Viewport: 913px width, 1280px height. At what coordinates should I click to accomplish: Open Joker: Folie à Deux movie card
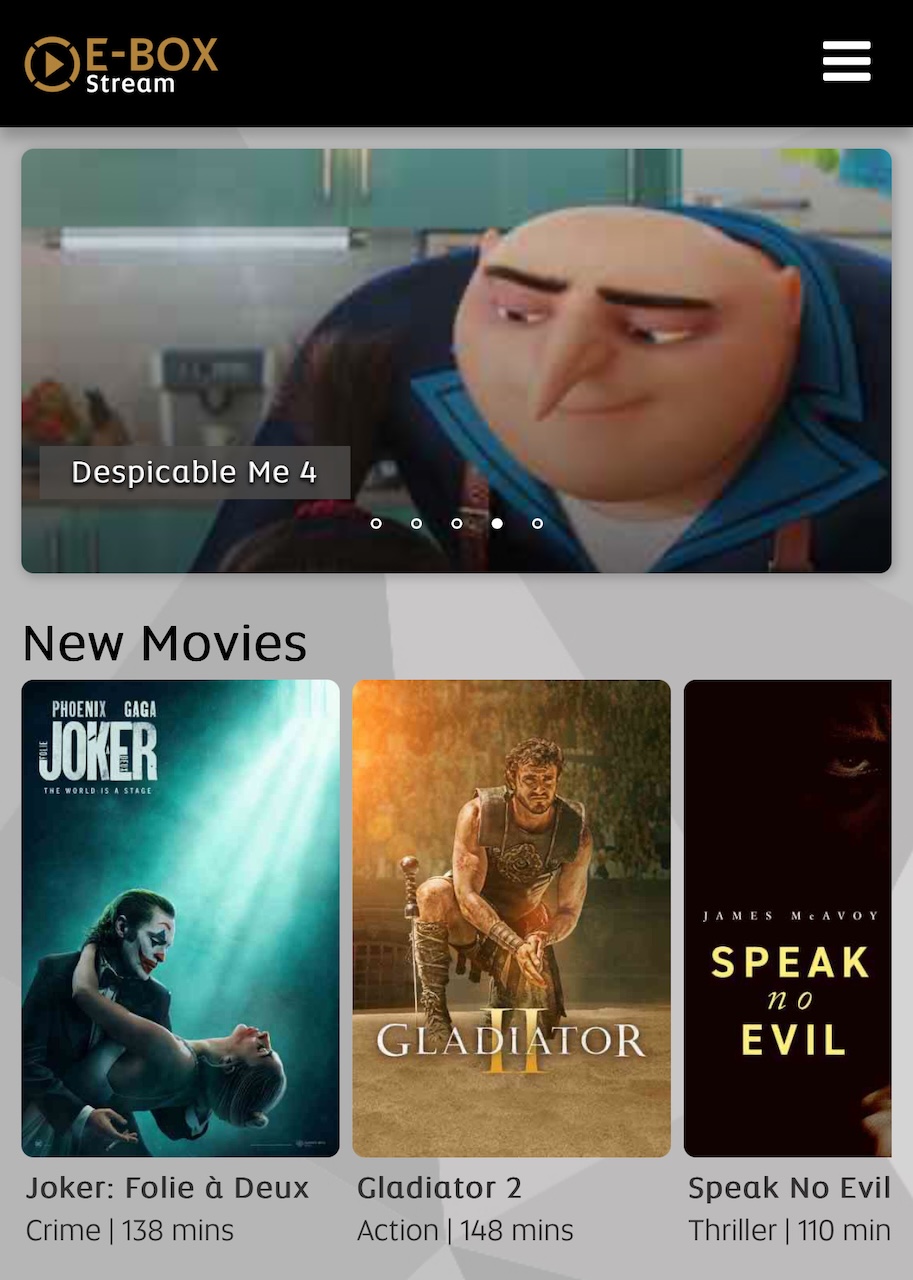(x=180, y=918)
